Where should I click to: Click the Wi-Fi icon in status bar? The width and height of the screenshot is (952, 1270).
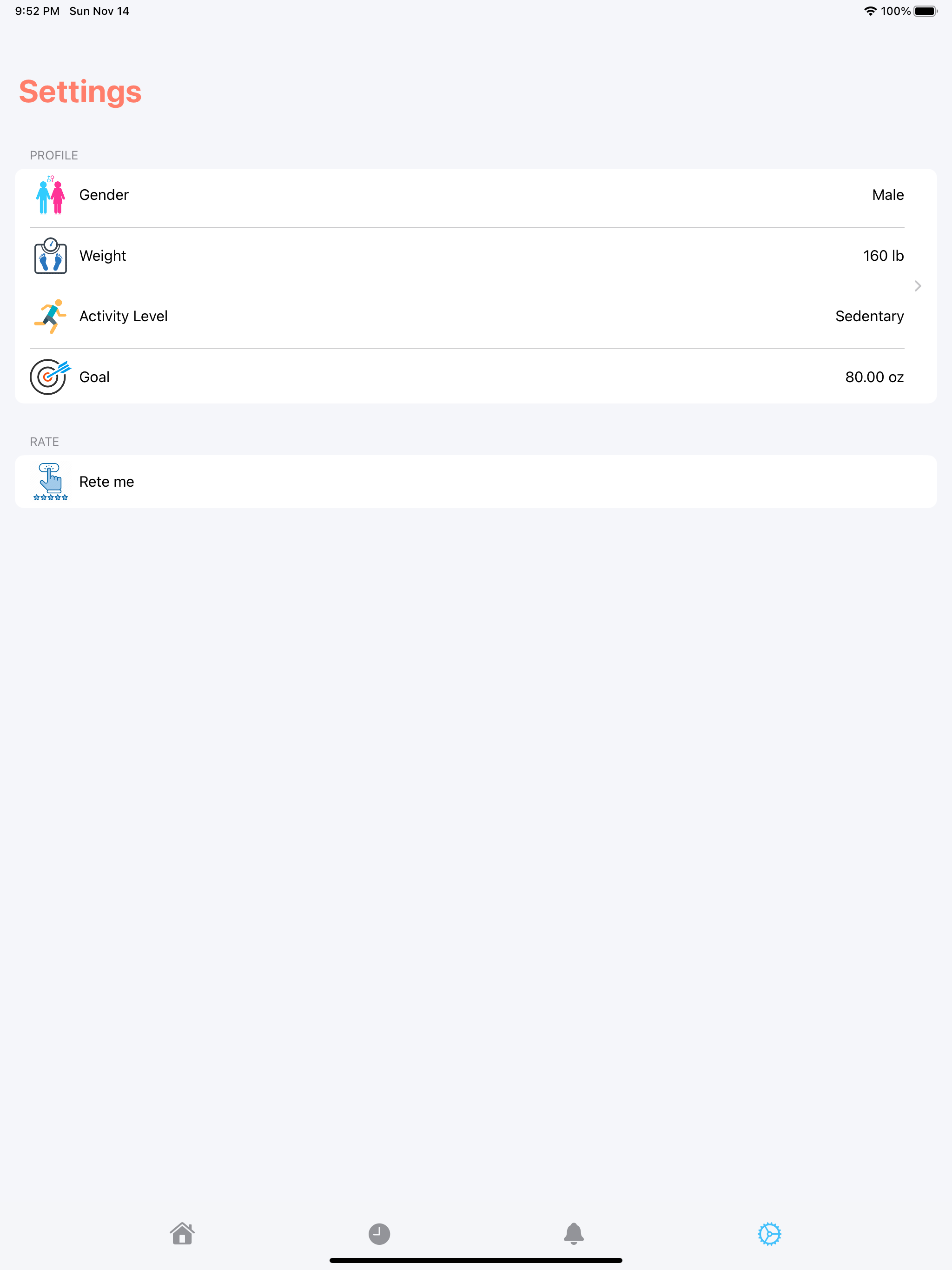pyautogui.click(x=870, y=10)
